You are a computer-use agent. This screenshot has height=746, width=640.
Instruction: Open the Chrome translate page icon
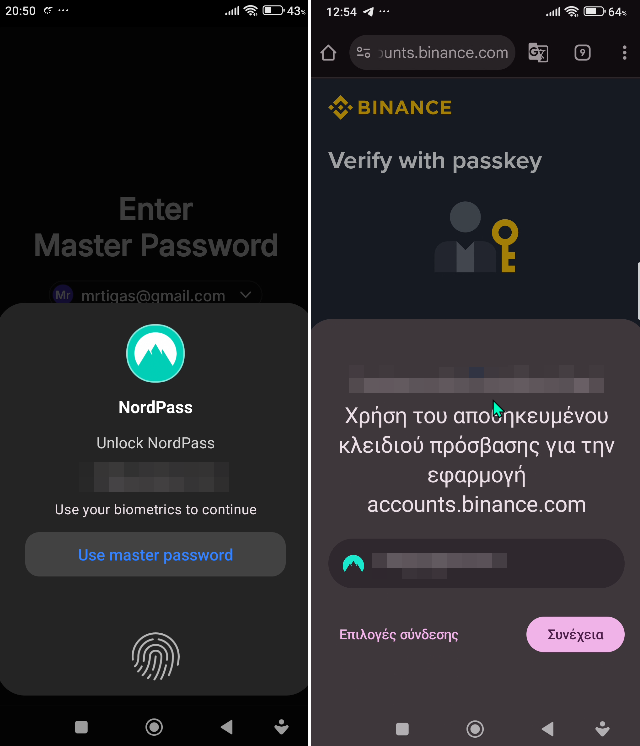pyautogui.click(x=538, y=53)
